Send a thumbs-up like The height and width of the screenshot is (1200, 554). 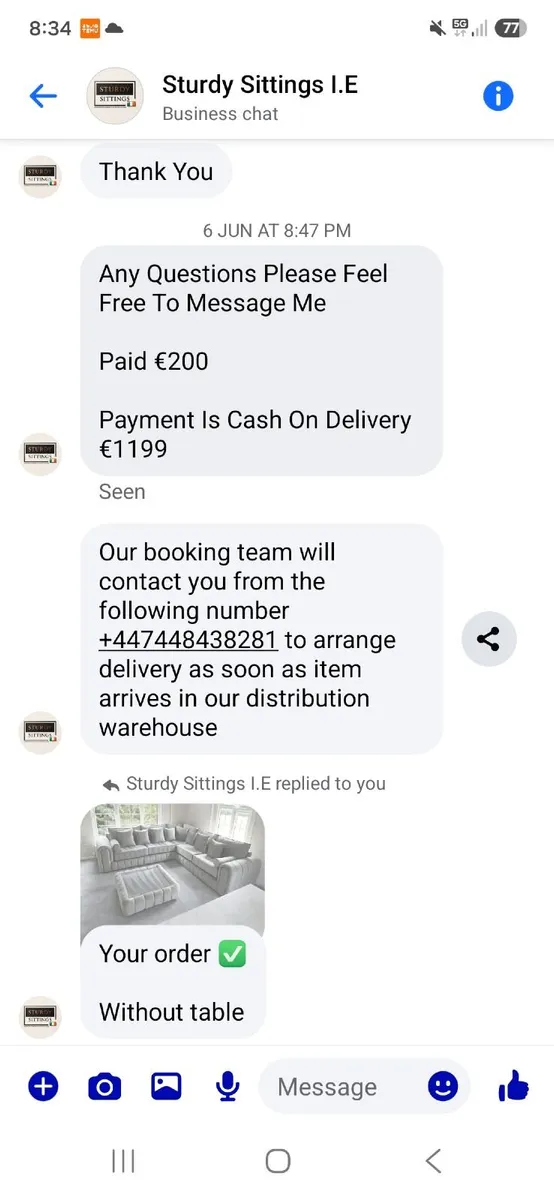(513, 1085)
